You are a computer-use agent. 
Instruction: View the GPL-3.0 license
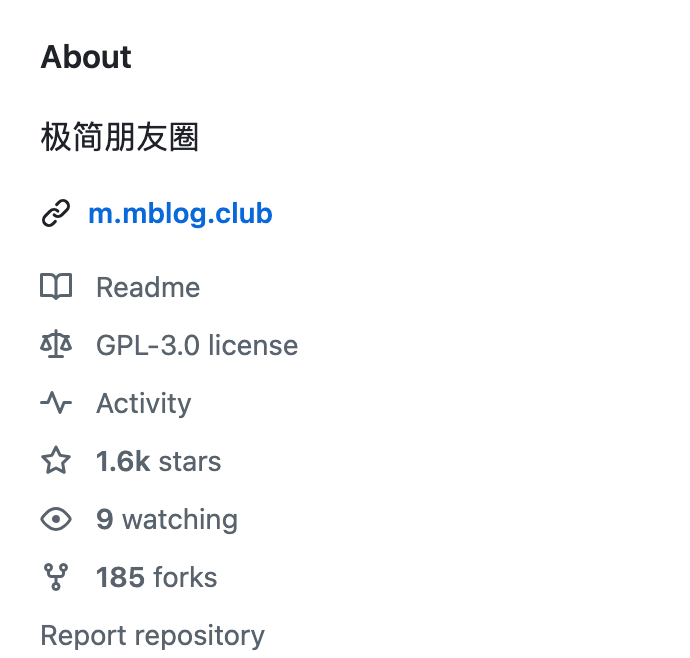click(x=196, y=346)
